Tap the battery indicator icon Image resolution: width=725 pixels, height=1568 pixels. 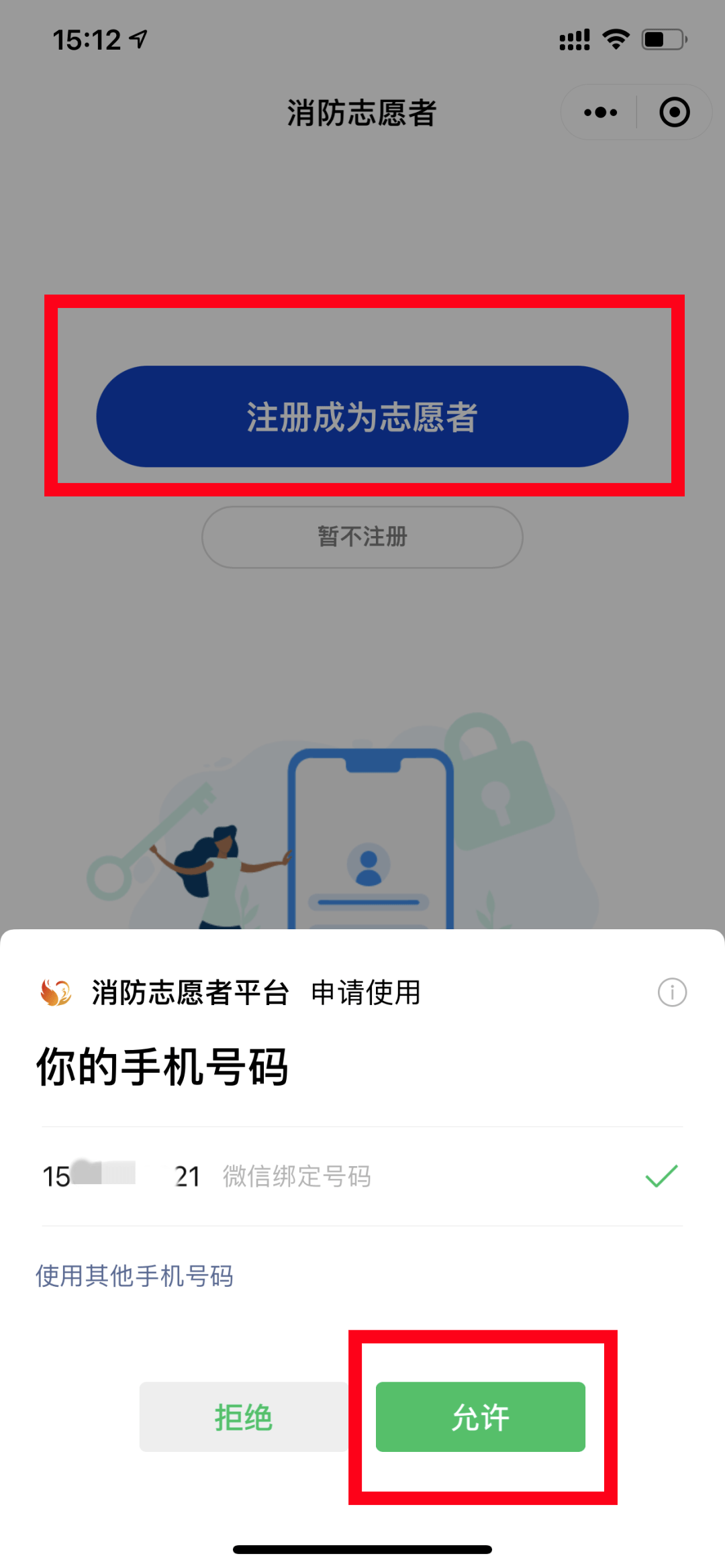tap(661, 38)
